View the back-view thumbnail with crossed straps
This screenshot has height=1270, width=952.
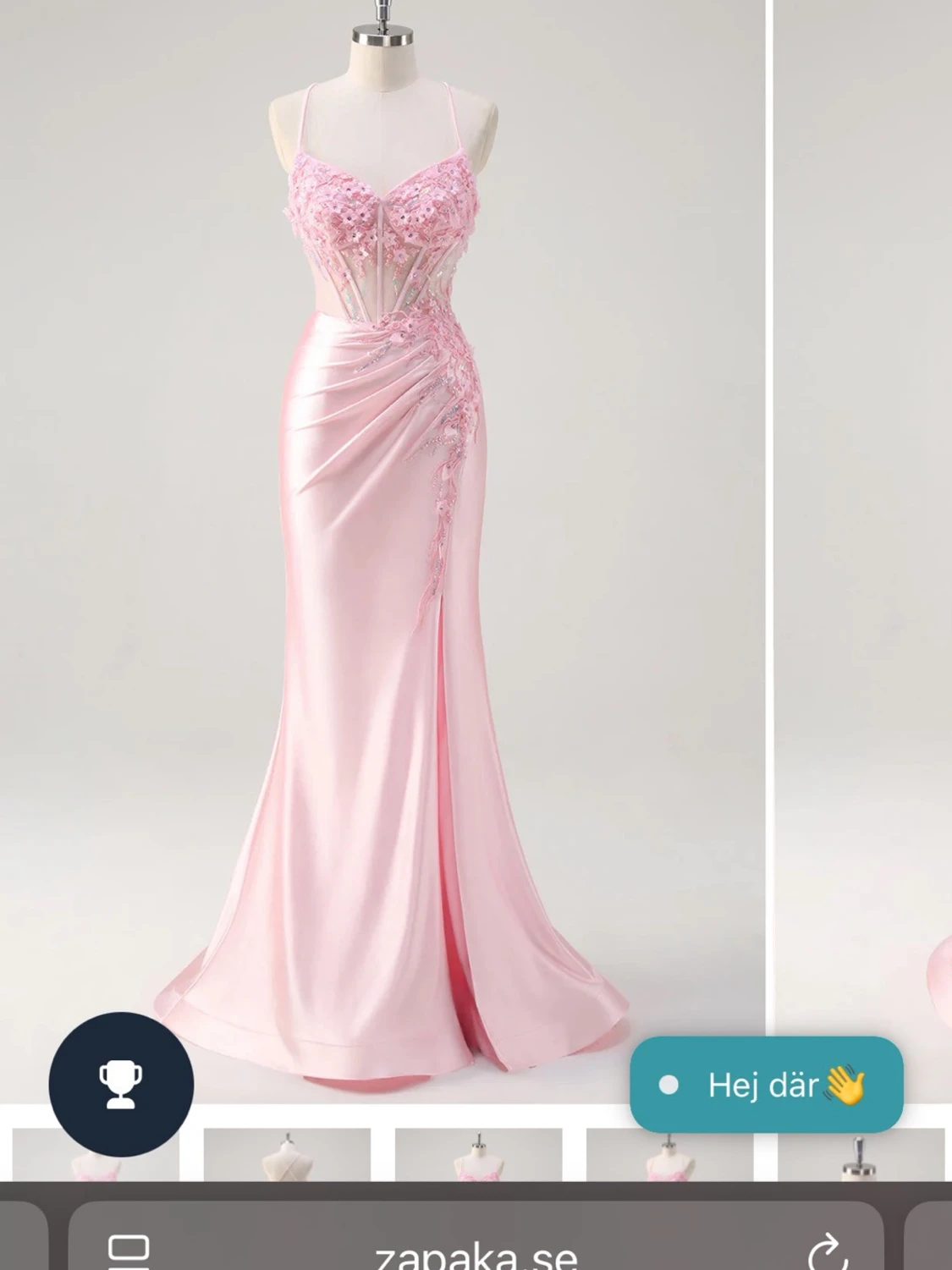(x=287, y=1154)
